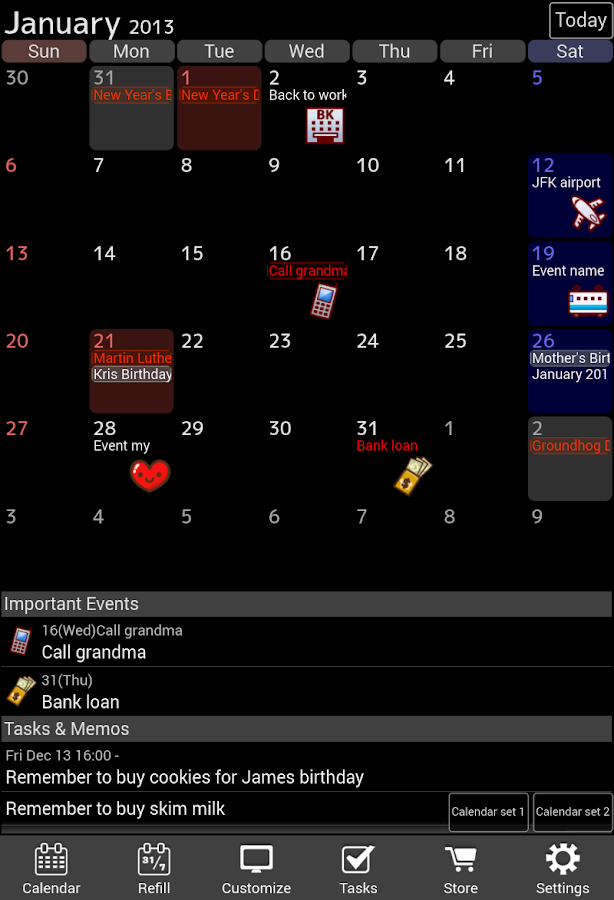The height and width of the screenshot is (900, 614).
Task: Select Calendar set 1
Action: point(488,811)
